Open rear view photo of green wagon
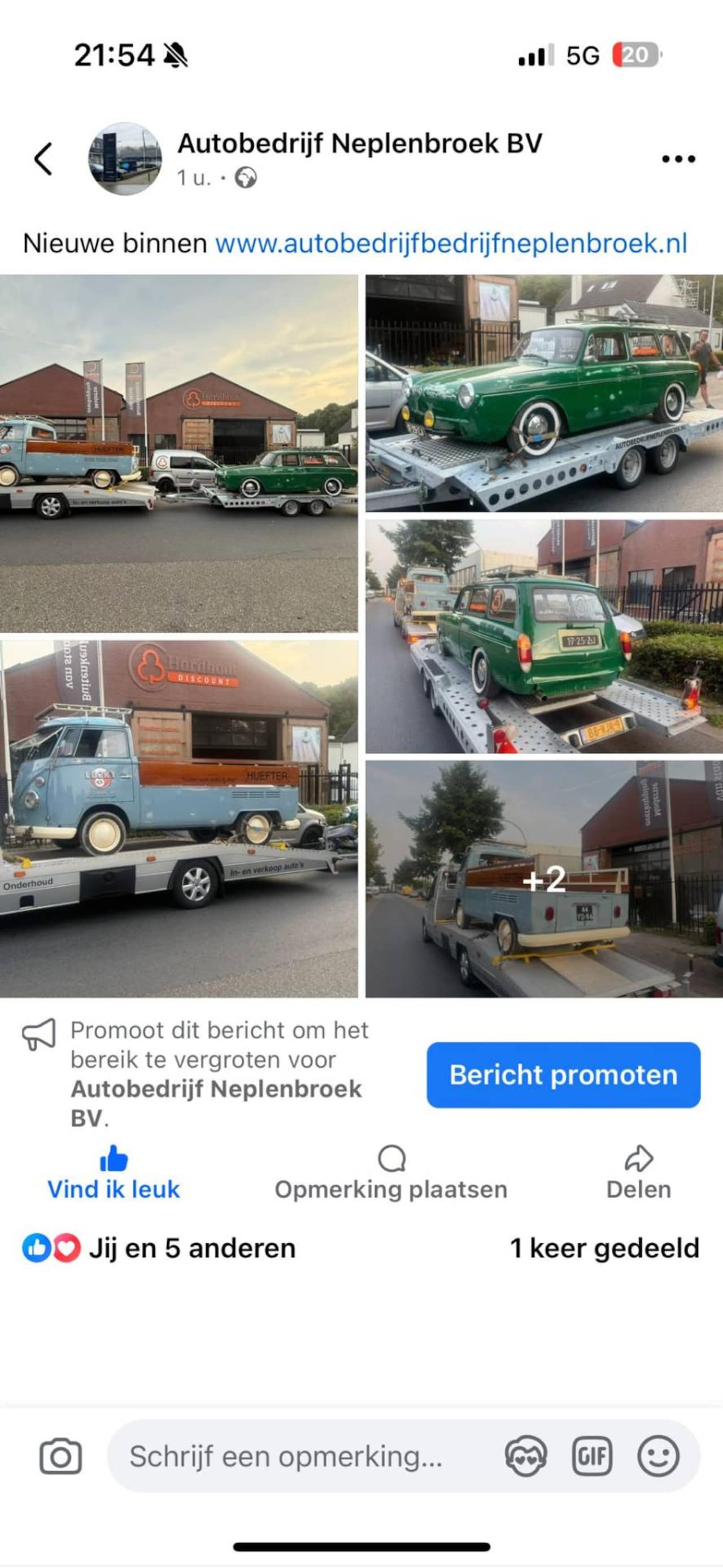 tap(544, 636)
